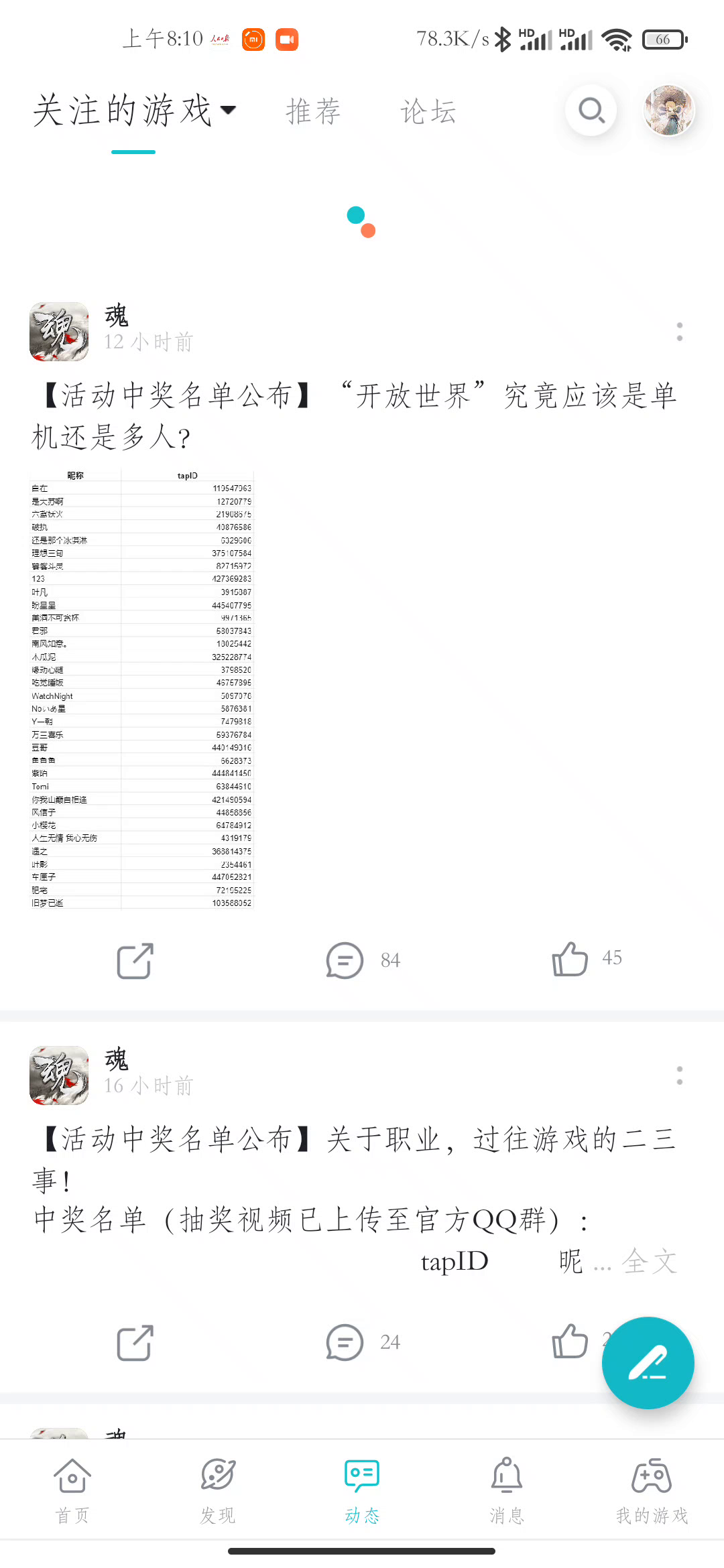Compose a new post with the pencil button
Image resolution: width=724 pixels, height=1568 pixels.
[647, 1362]
